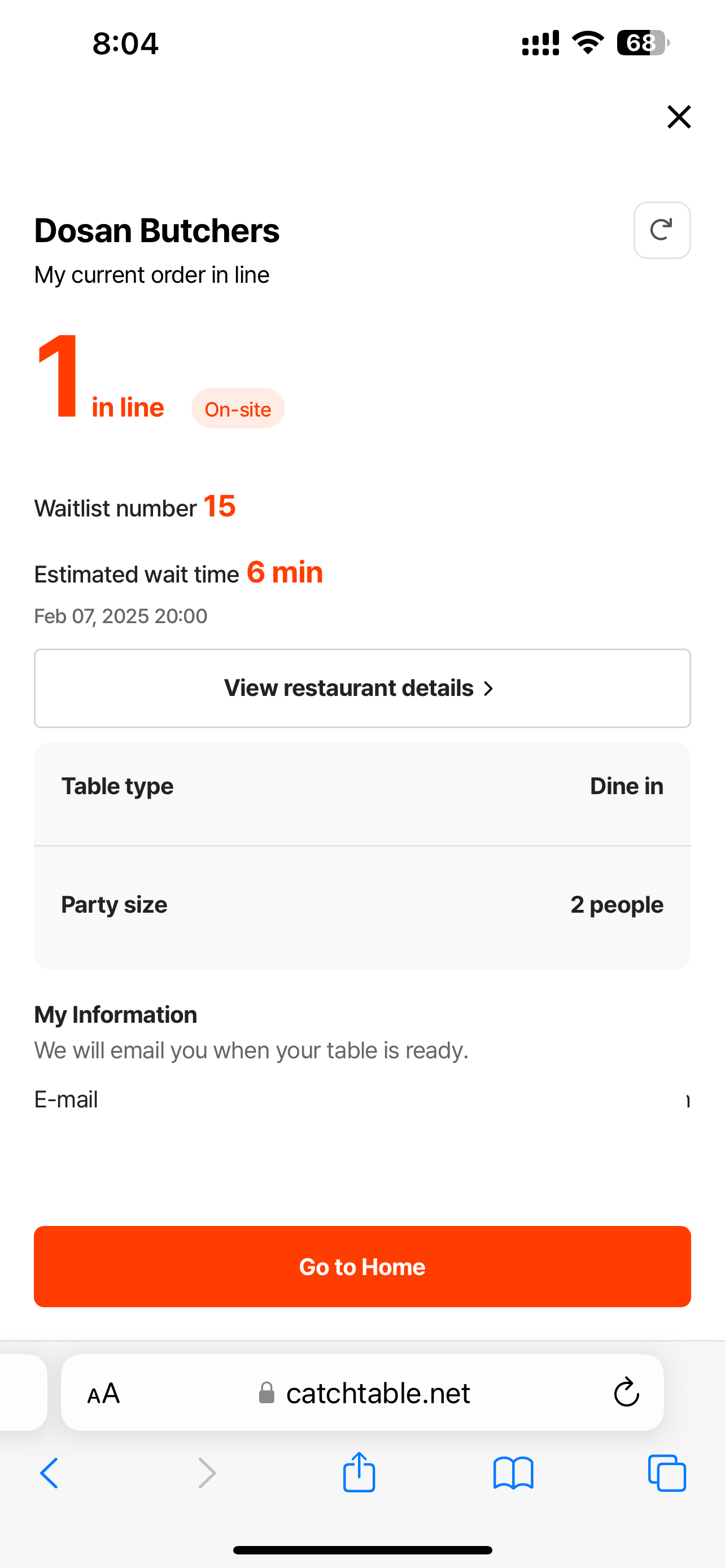
Task: Reload the catchtable.net page
Action: tap(626, 1392)
